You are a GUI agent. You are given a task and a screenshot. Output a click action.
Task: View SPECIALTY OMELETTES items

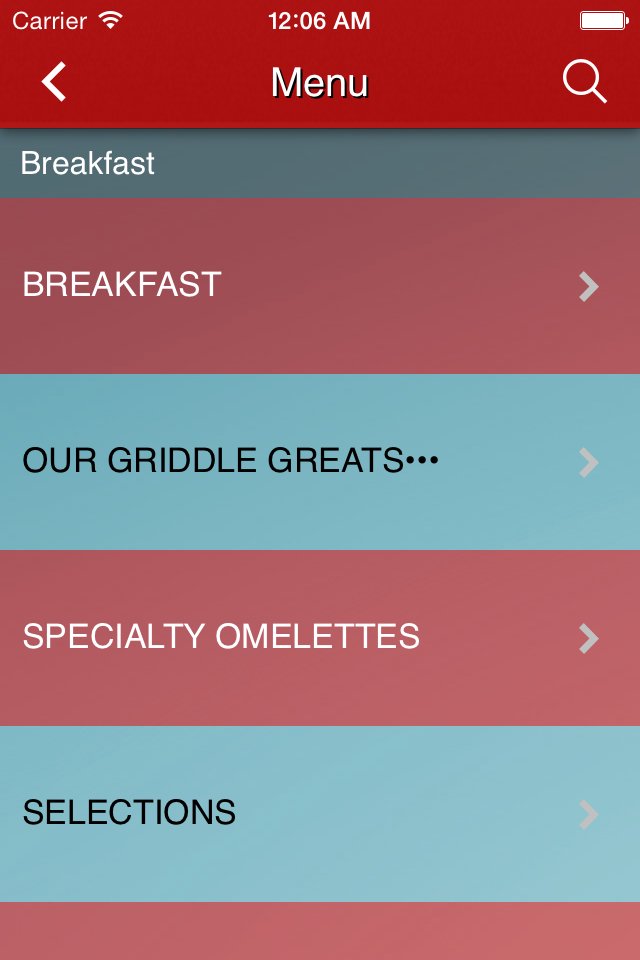(320, 638)
